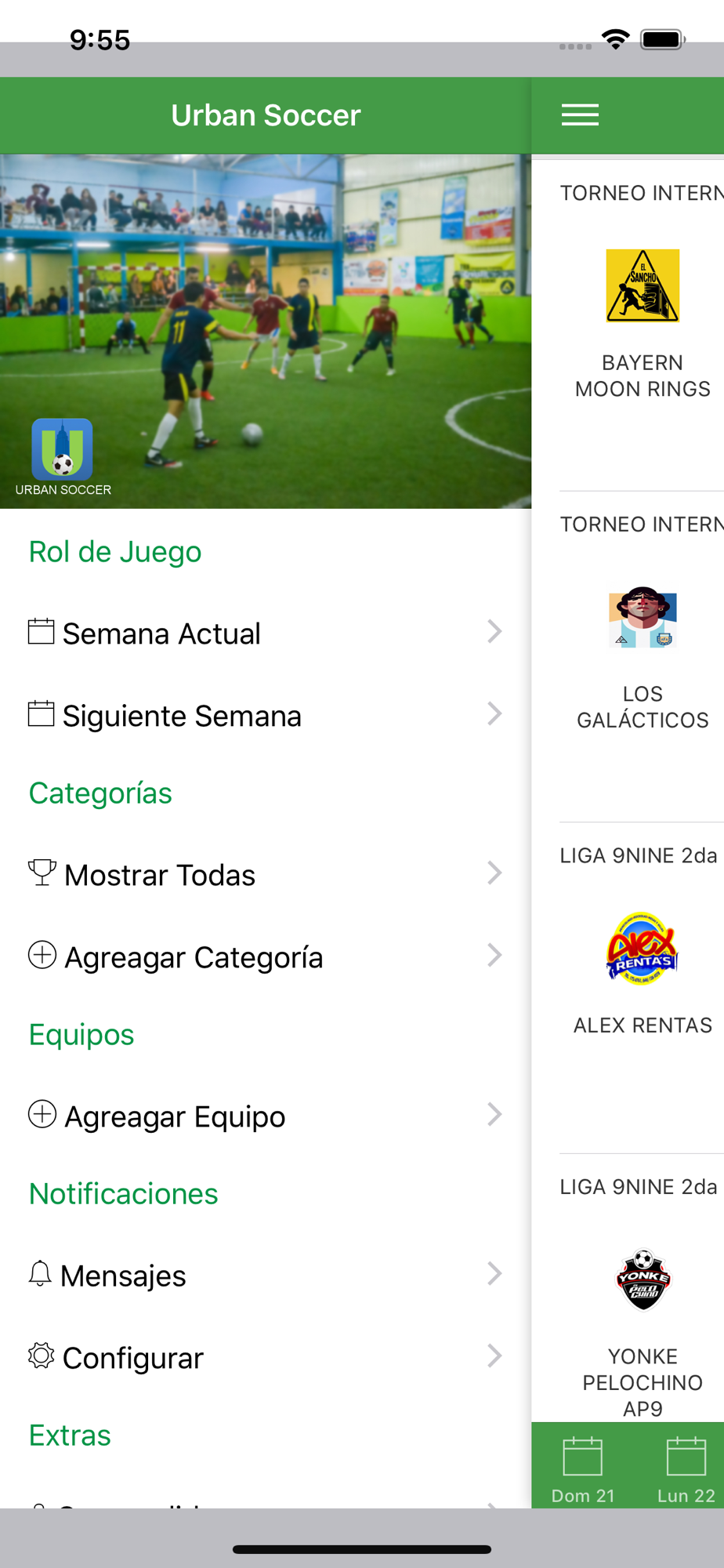Close the drawer with the hamburger icon
Viewport: 724px width, 1568px height.
click(x=580, y=115)
